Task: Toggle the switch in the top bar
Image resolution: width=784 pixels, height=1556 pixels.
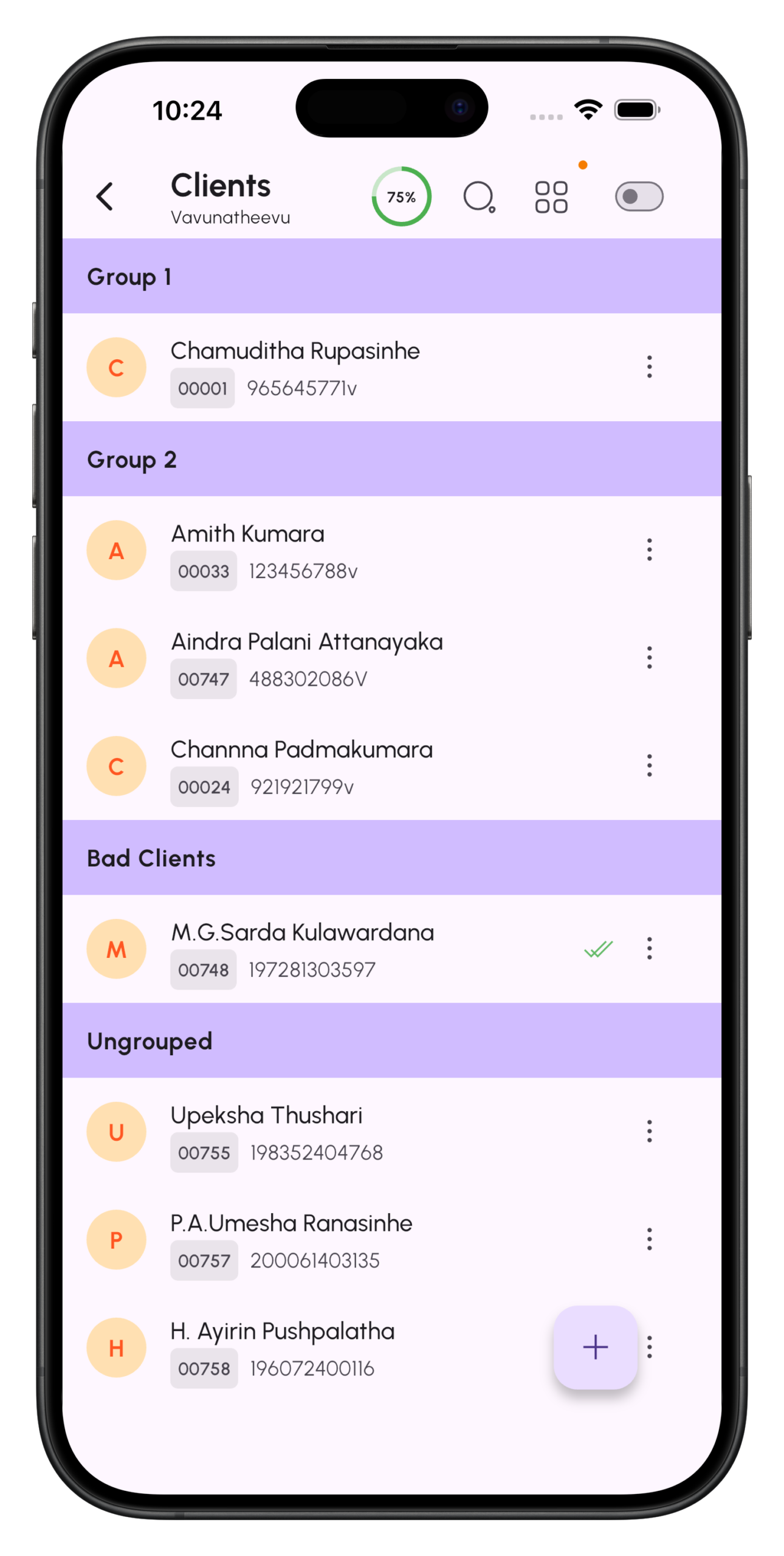Action: pos(639,196)
